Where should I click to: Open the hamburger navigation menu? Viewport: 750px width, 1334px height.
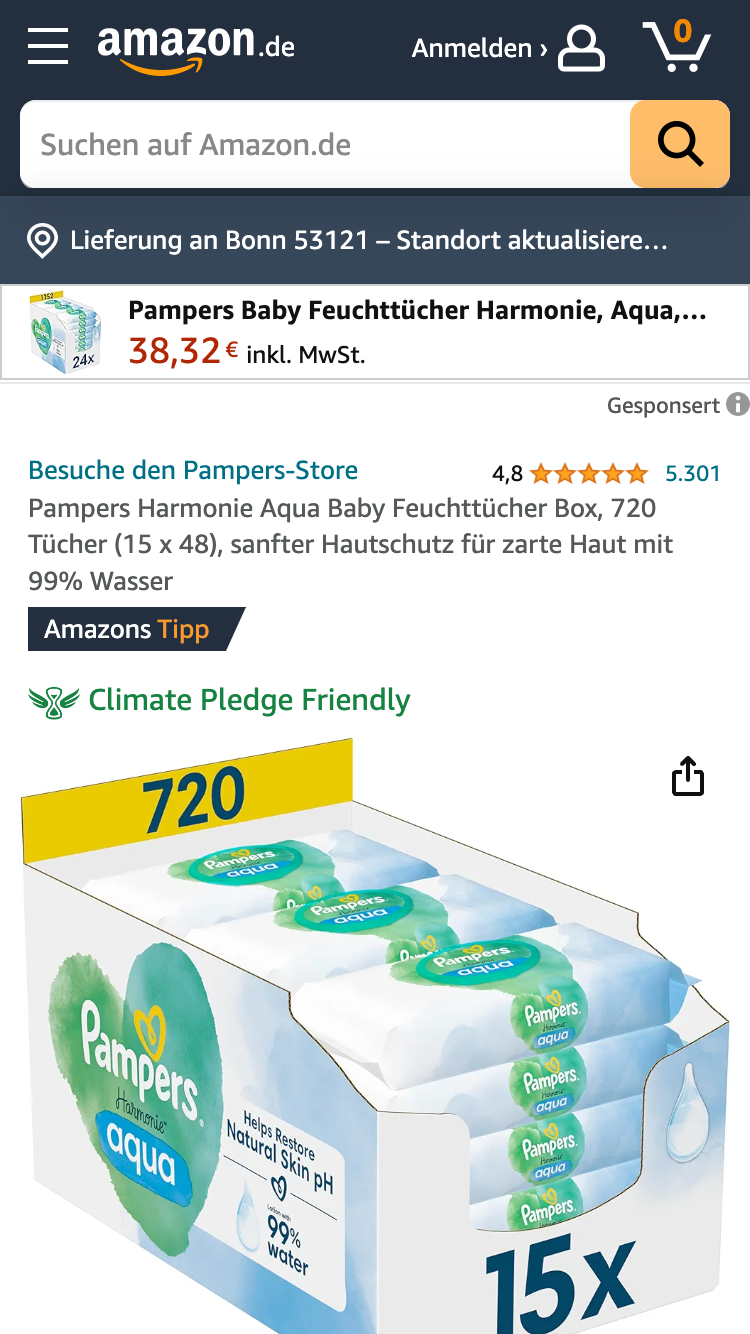coord(48,47)
